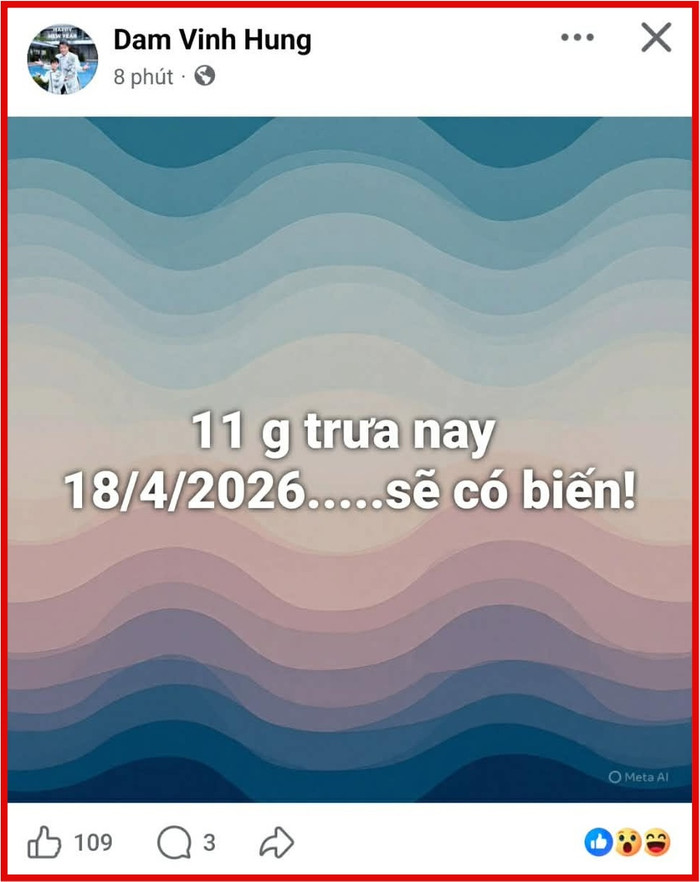Open the comments on this post
The width and height of the screenshot is (700, 882).
(174, 843)
